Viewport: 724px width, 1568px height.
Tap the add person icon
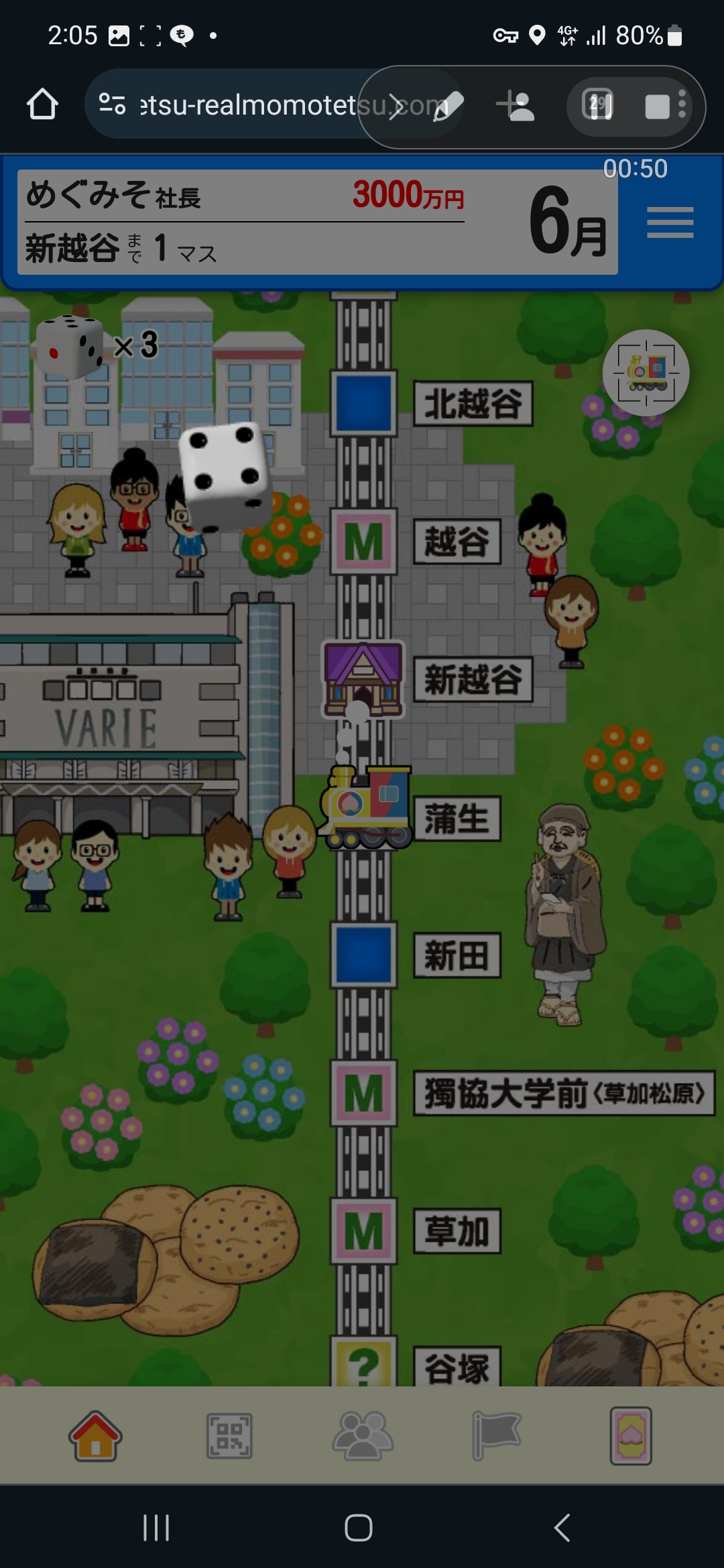click(515, 105)
